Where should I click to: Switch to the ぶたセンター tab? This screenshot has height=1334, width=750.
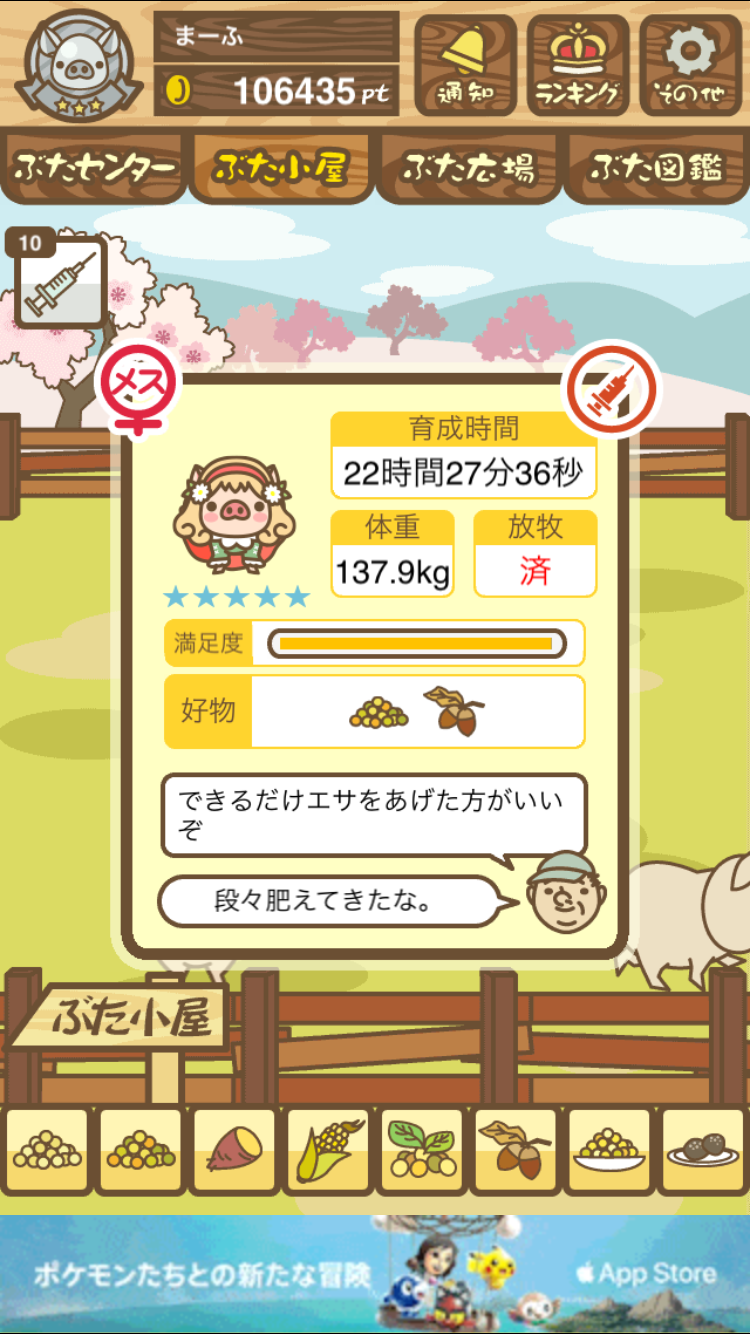95,168
